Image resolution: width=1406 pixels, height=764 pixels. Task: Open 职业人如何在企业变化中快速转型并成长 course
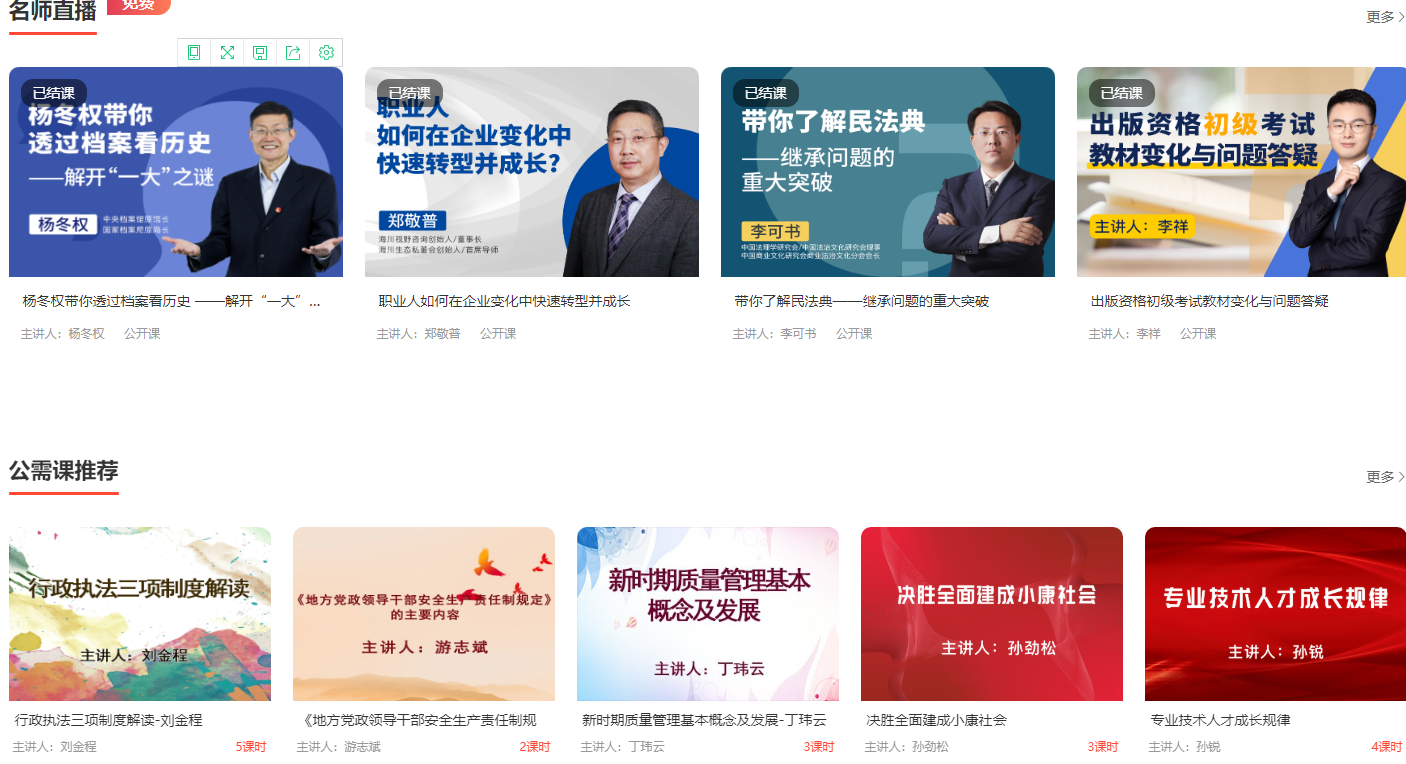[x=532, y=172]
